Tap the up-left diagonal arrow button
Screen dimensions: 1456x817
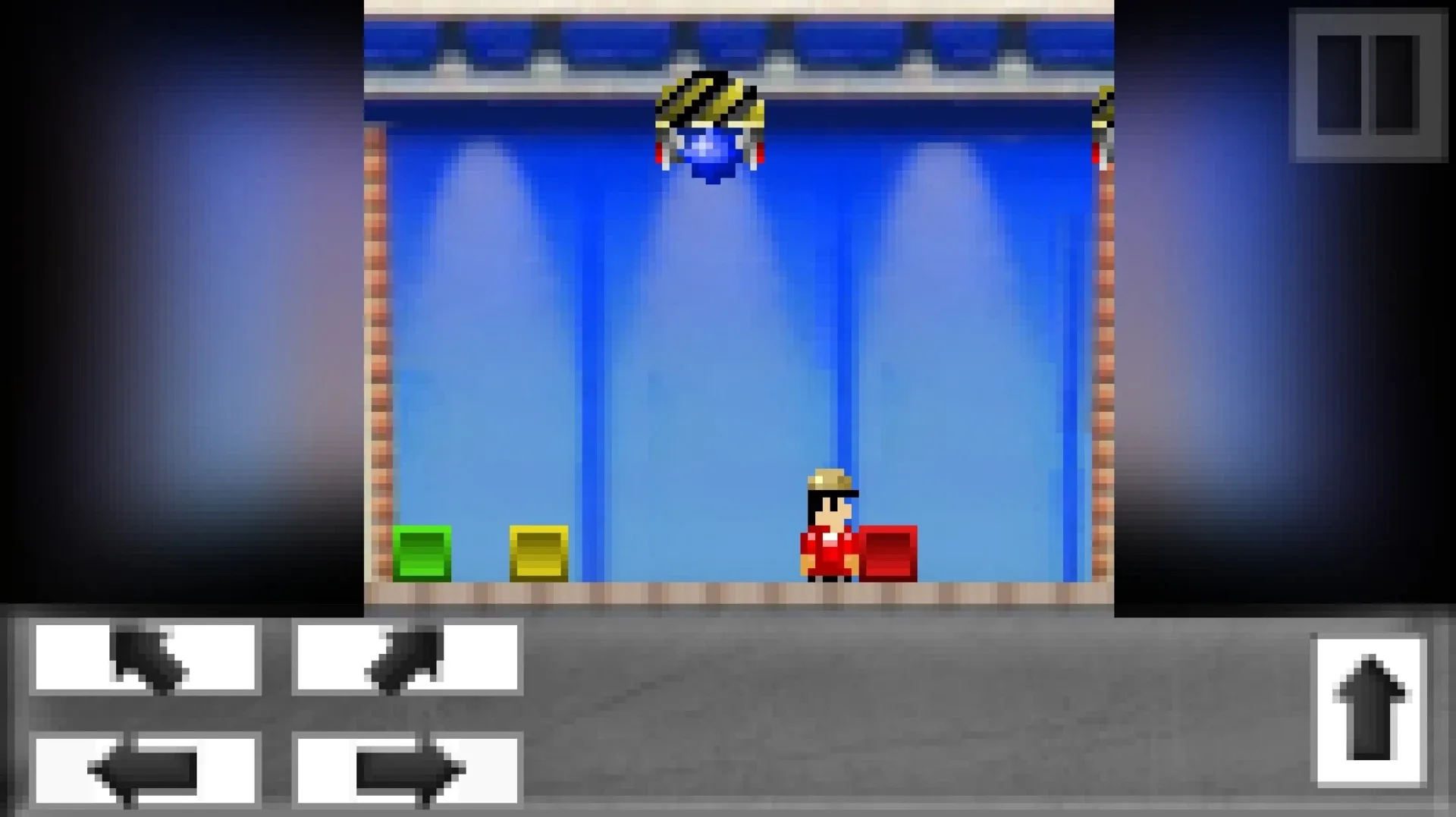click(x=145, y=657)
